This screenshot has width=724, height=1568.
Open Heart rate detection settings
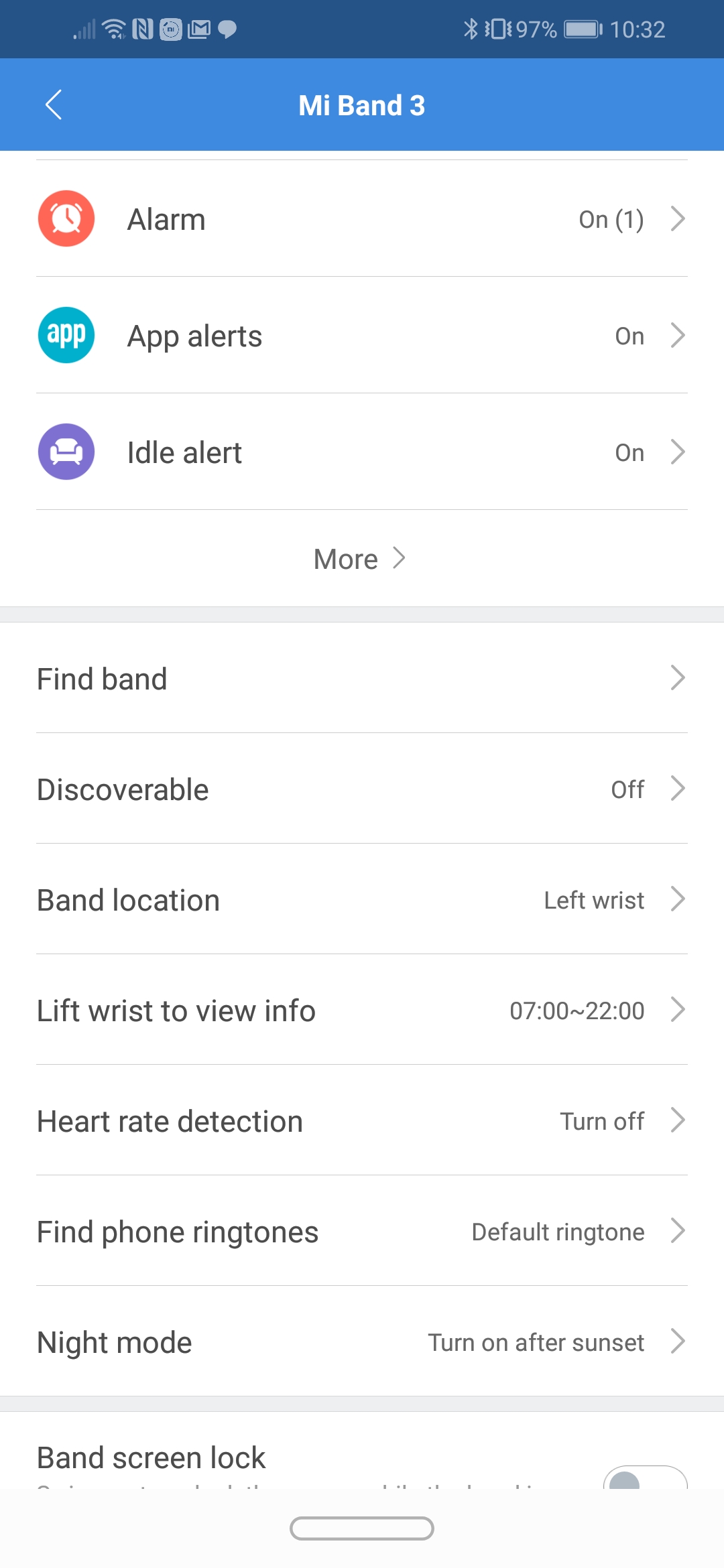(362, 1120)
